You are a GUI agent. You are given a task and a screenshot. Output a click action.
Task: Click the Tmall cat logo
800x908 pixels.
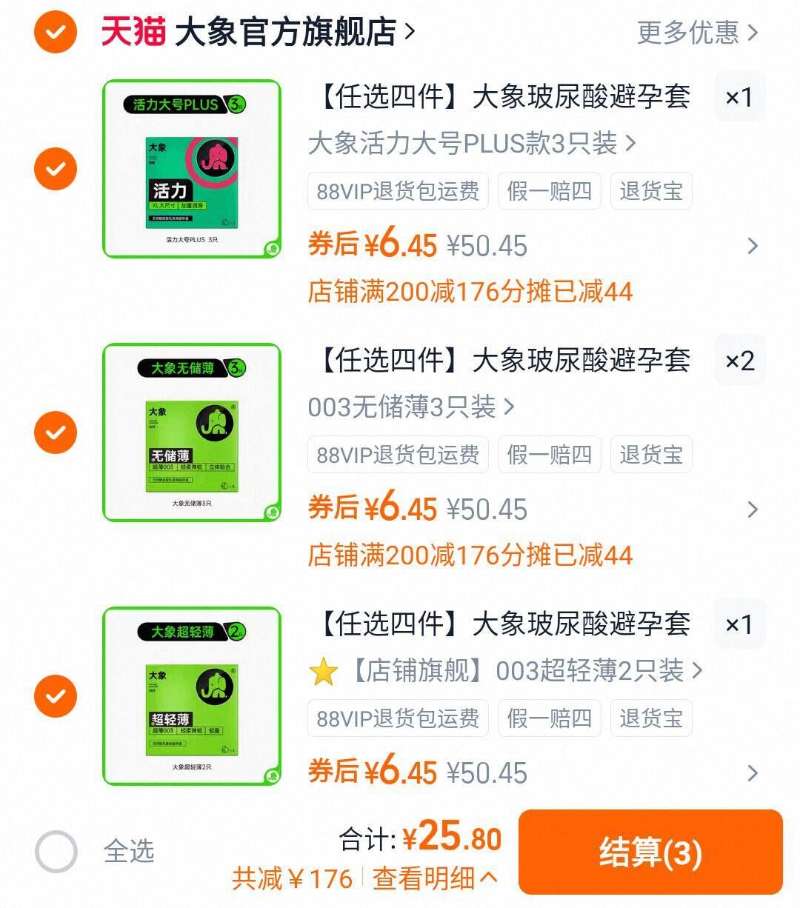click(x=135, y=29)
